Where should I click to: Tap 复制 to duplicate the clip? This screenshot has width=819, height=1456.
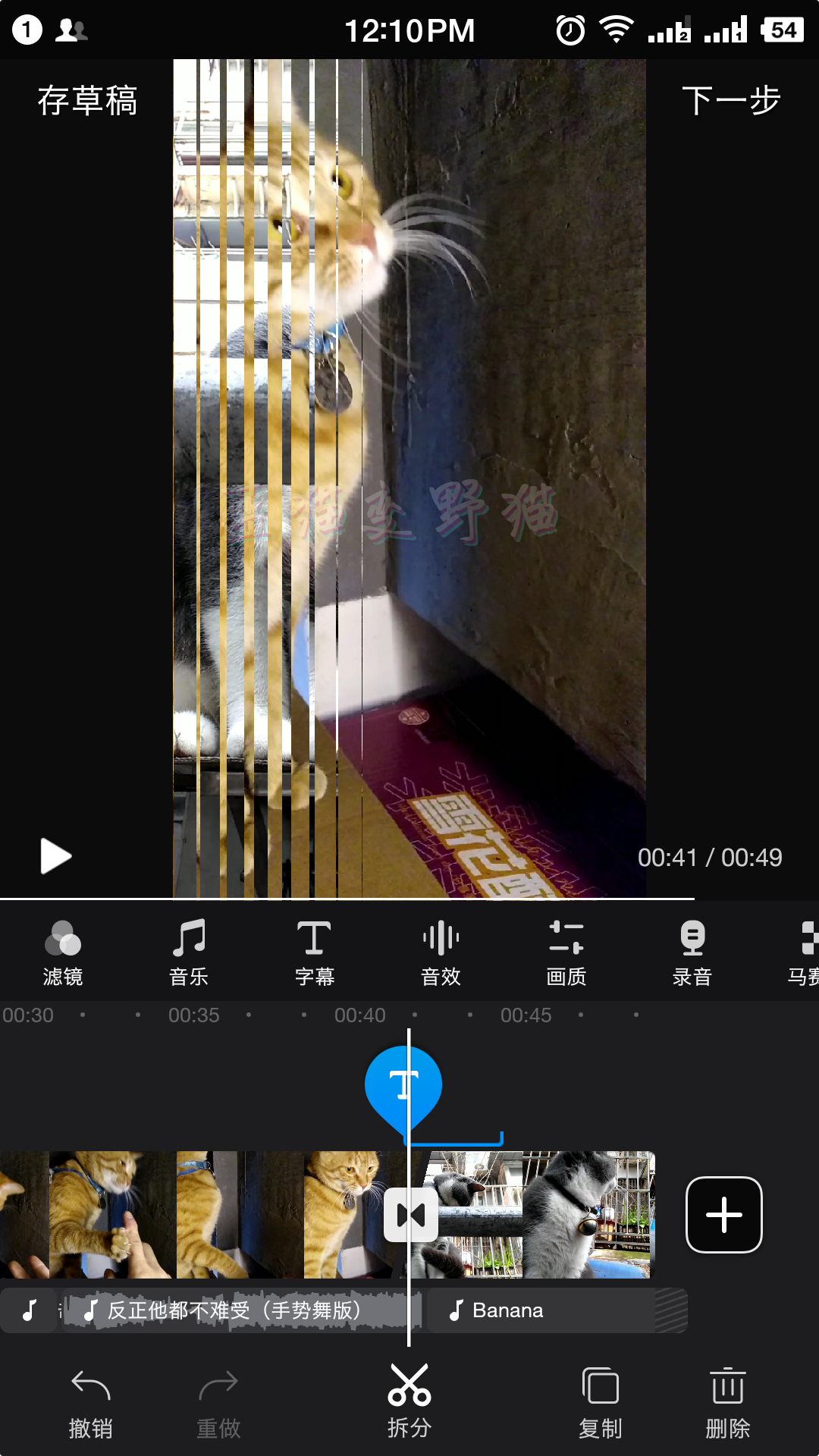601,1403
